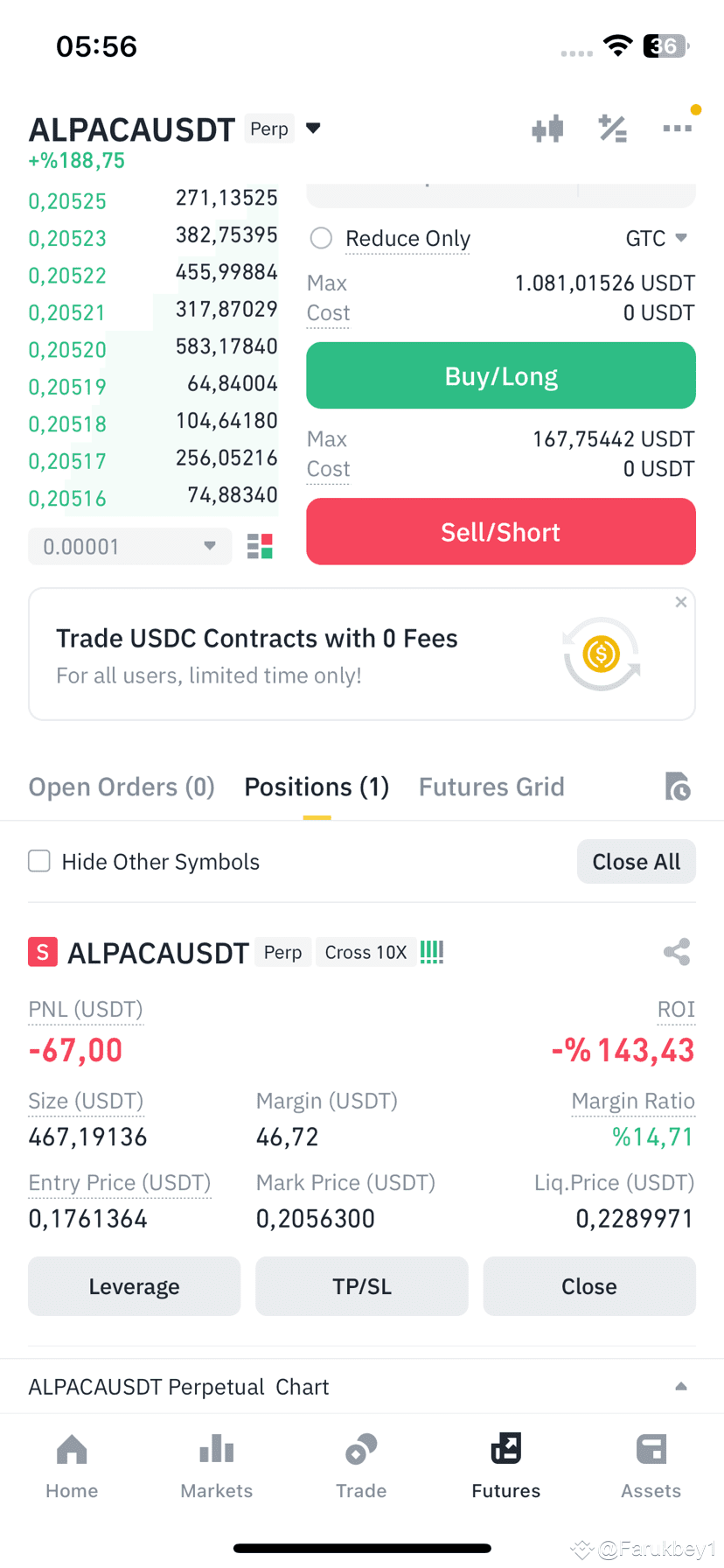Enable the Reduce Only option
Viewport: 724px width, 1568px height.
click(x=321, y=238)
